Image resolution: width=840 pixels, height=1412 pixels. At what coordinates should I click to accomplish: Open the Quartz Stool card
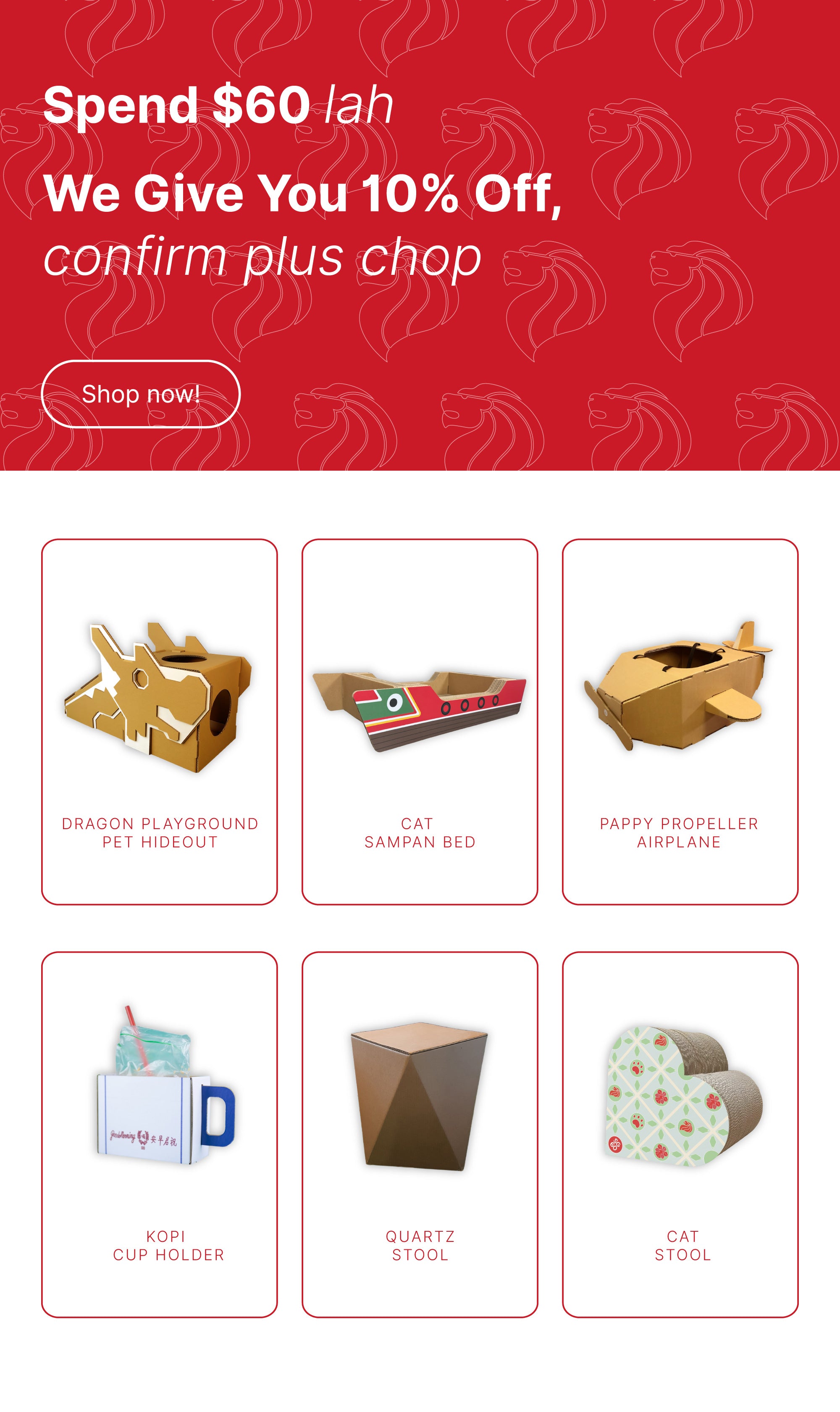click(x=420, y=1134)
